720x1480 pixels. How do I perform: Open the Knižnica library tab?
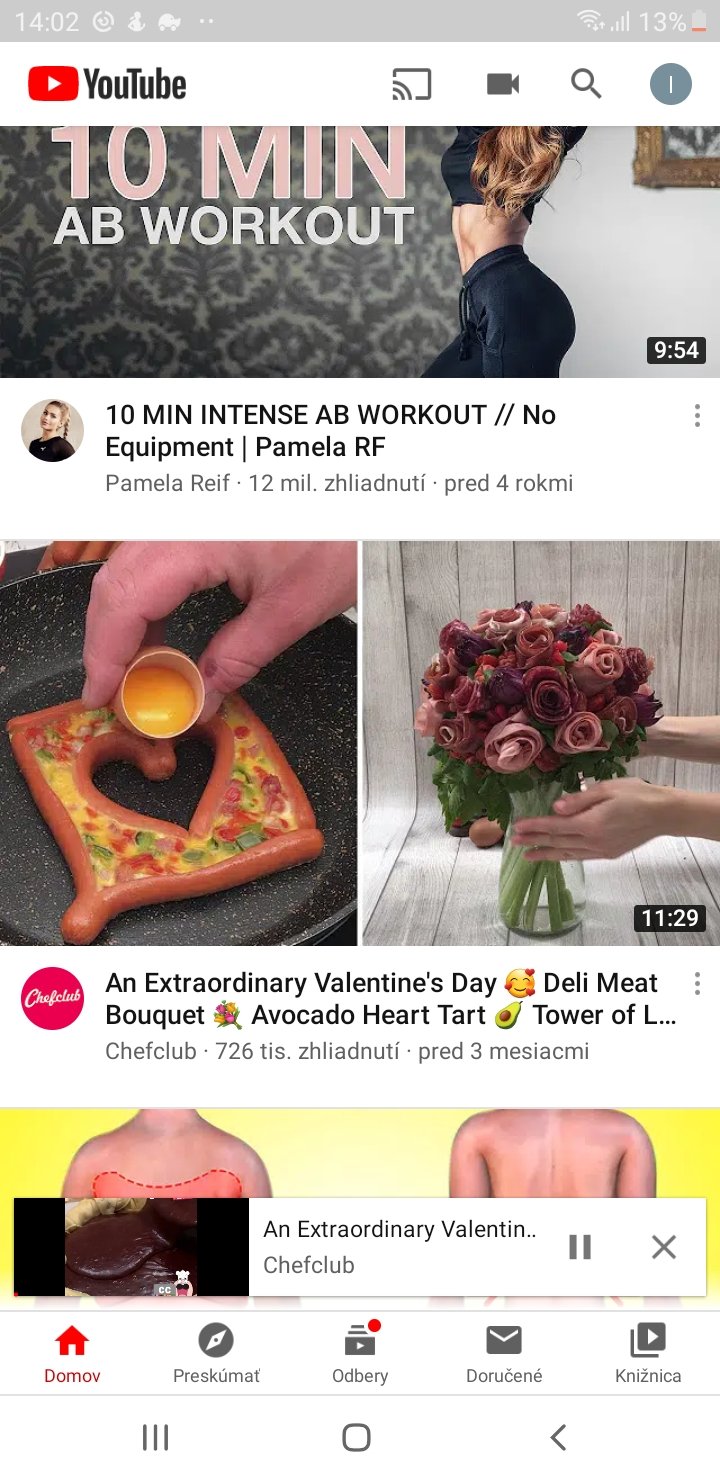648,1354
